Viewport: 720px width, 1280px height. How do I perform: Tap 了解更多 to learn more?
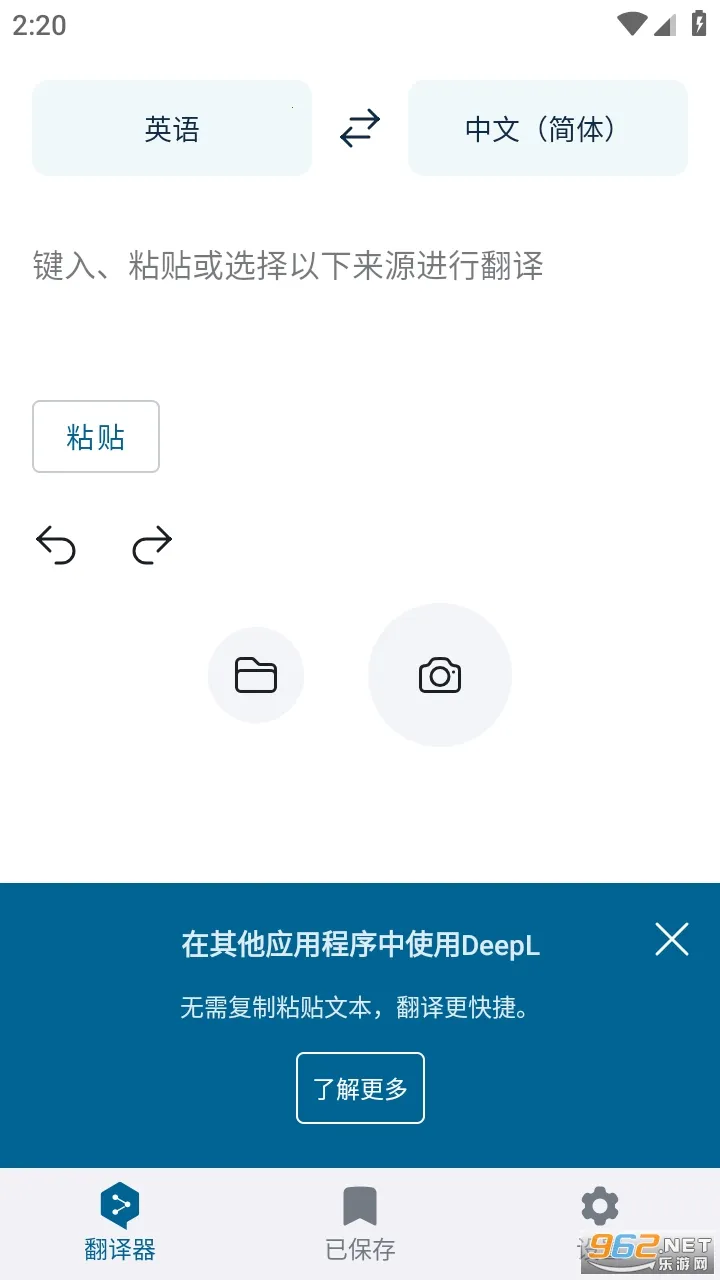(x=360, y=1088)
